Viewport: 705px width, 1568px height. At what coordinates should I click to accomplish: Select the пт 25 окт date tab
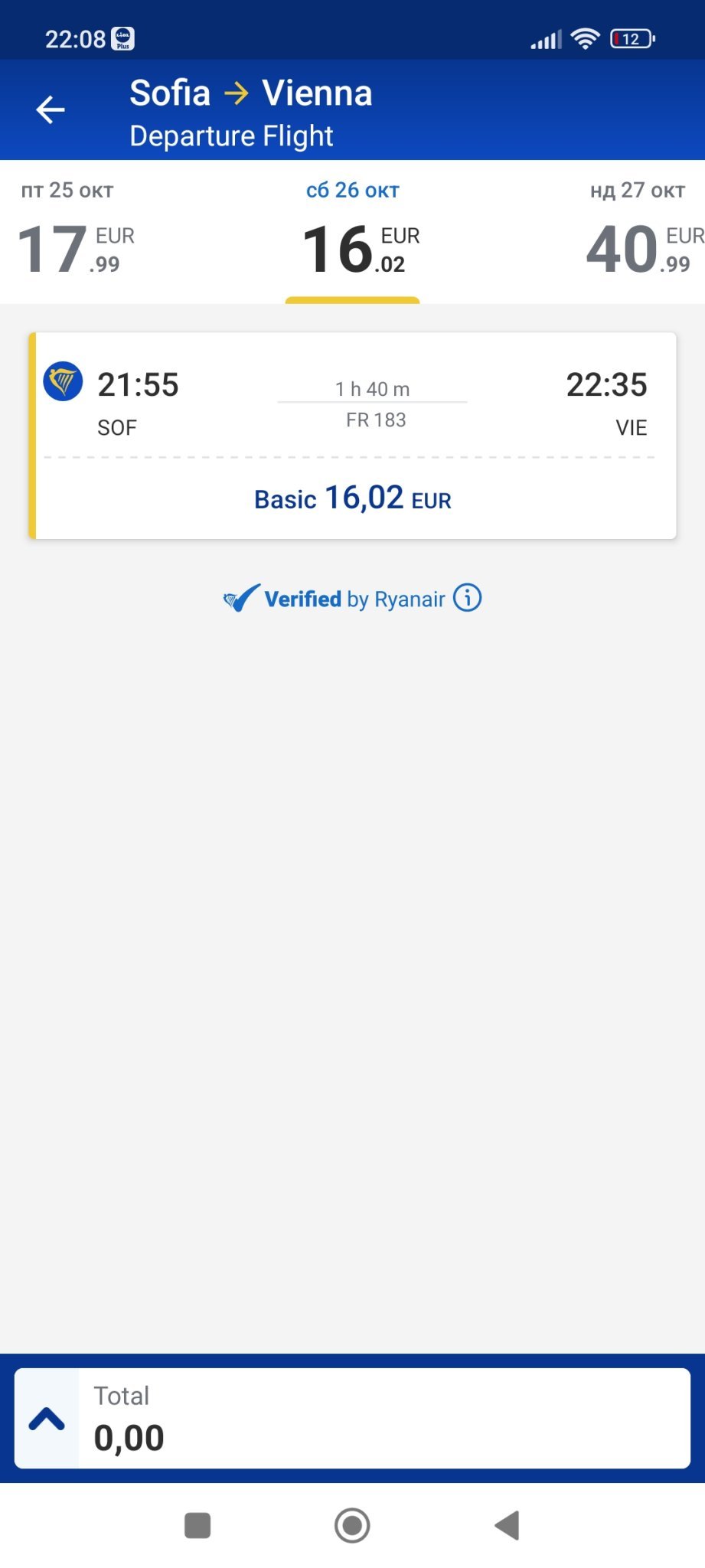point(75,234)
